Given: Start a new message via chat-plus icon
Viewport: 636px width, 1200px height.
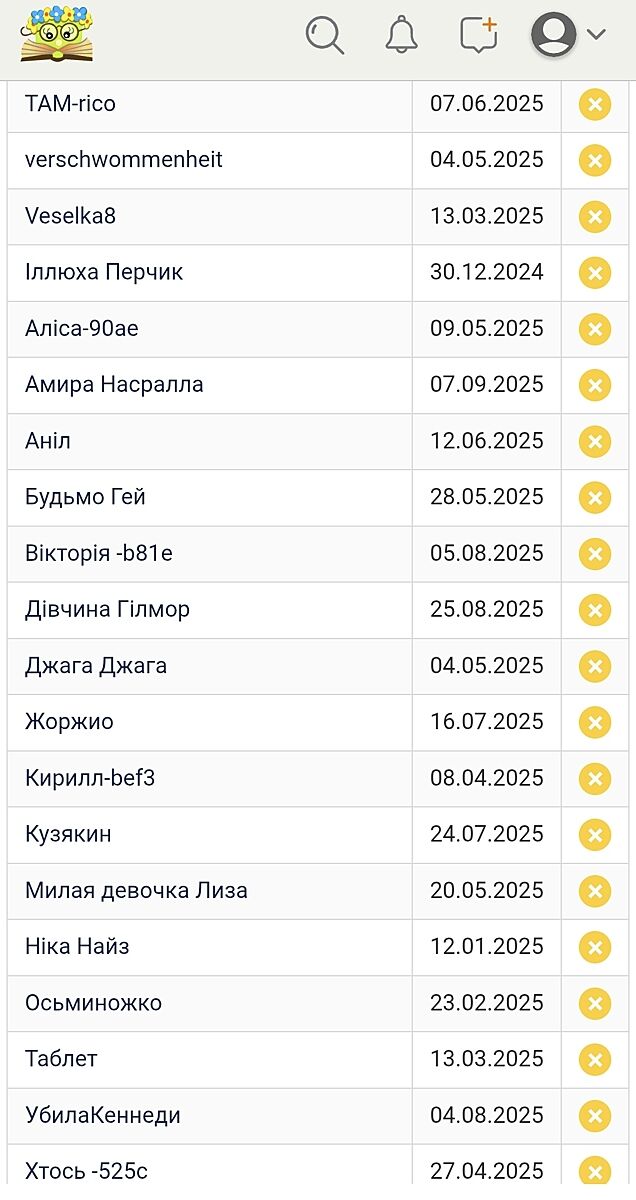Looking at the screenshot, I should pyautogui.click(x=479, y=35).
